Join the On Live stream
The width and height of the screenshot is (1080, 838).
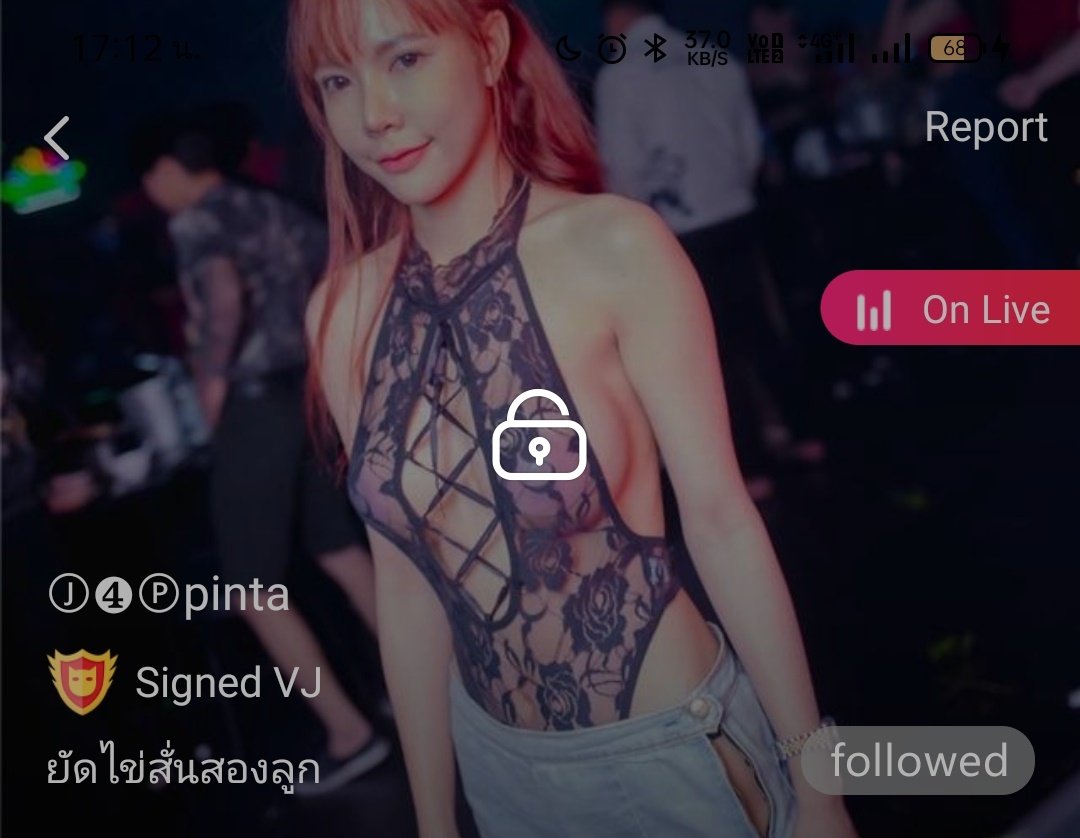[x=952, y=308]
